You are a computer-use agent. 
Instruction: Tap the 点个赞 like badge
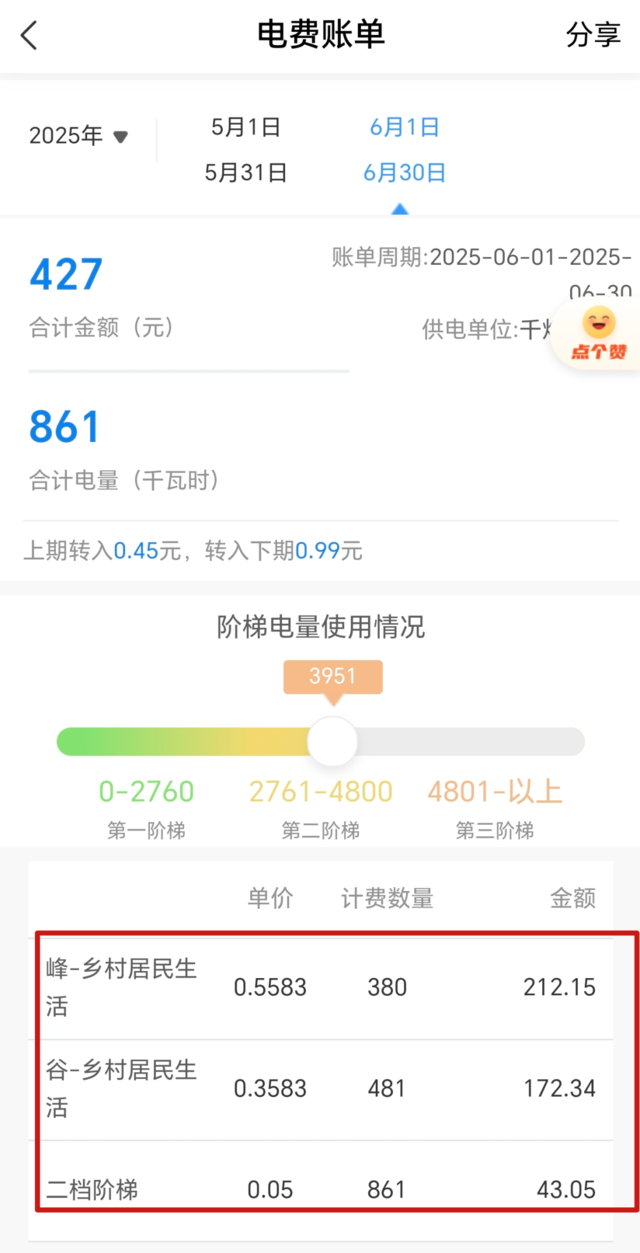(x=598, y=335)
